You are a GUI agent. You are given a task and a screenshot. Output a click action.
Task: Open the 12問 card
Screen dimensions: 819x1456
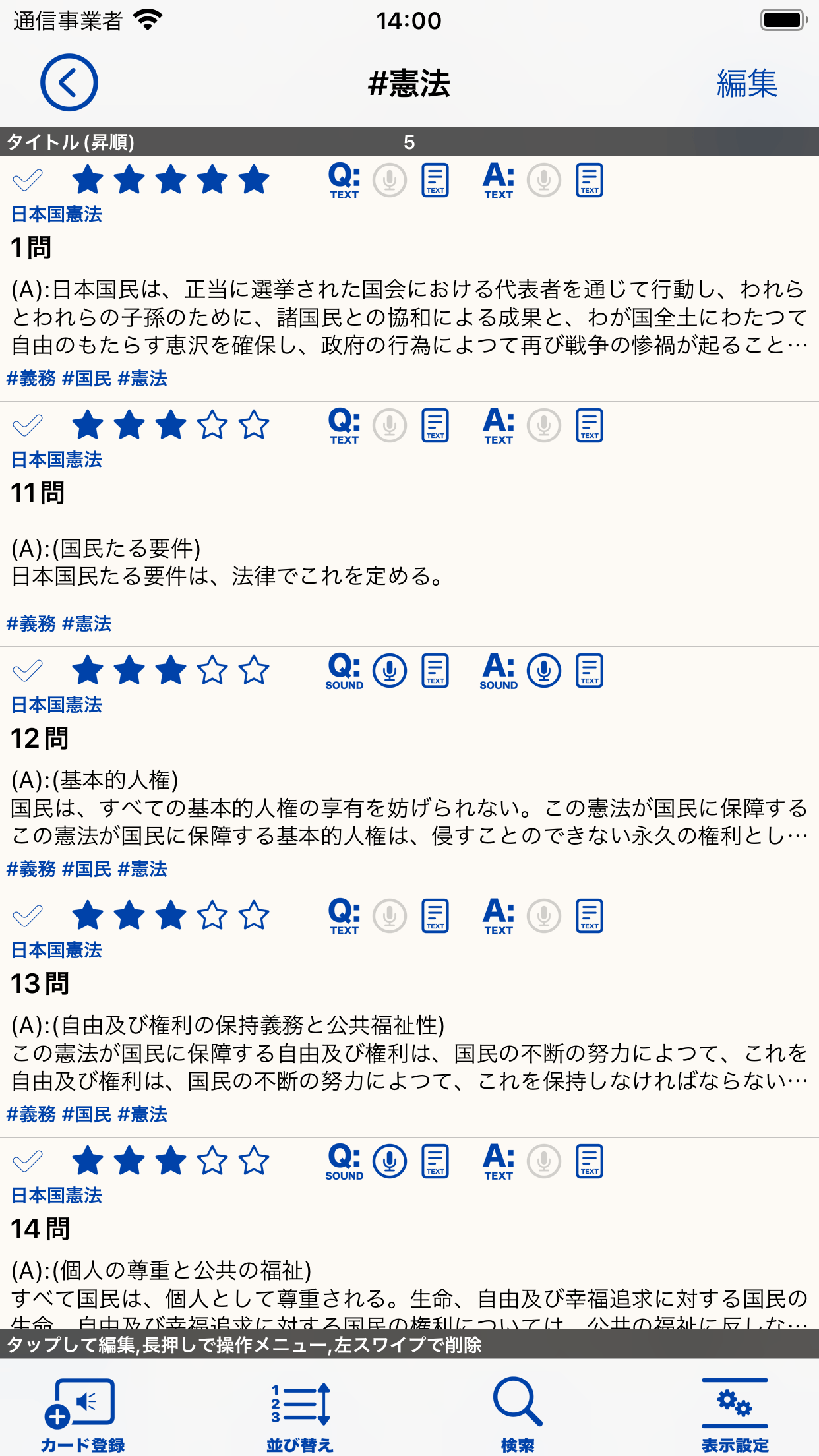tap(409, 770)
